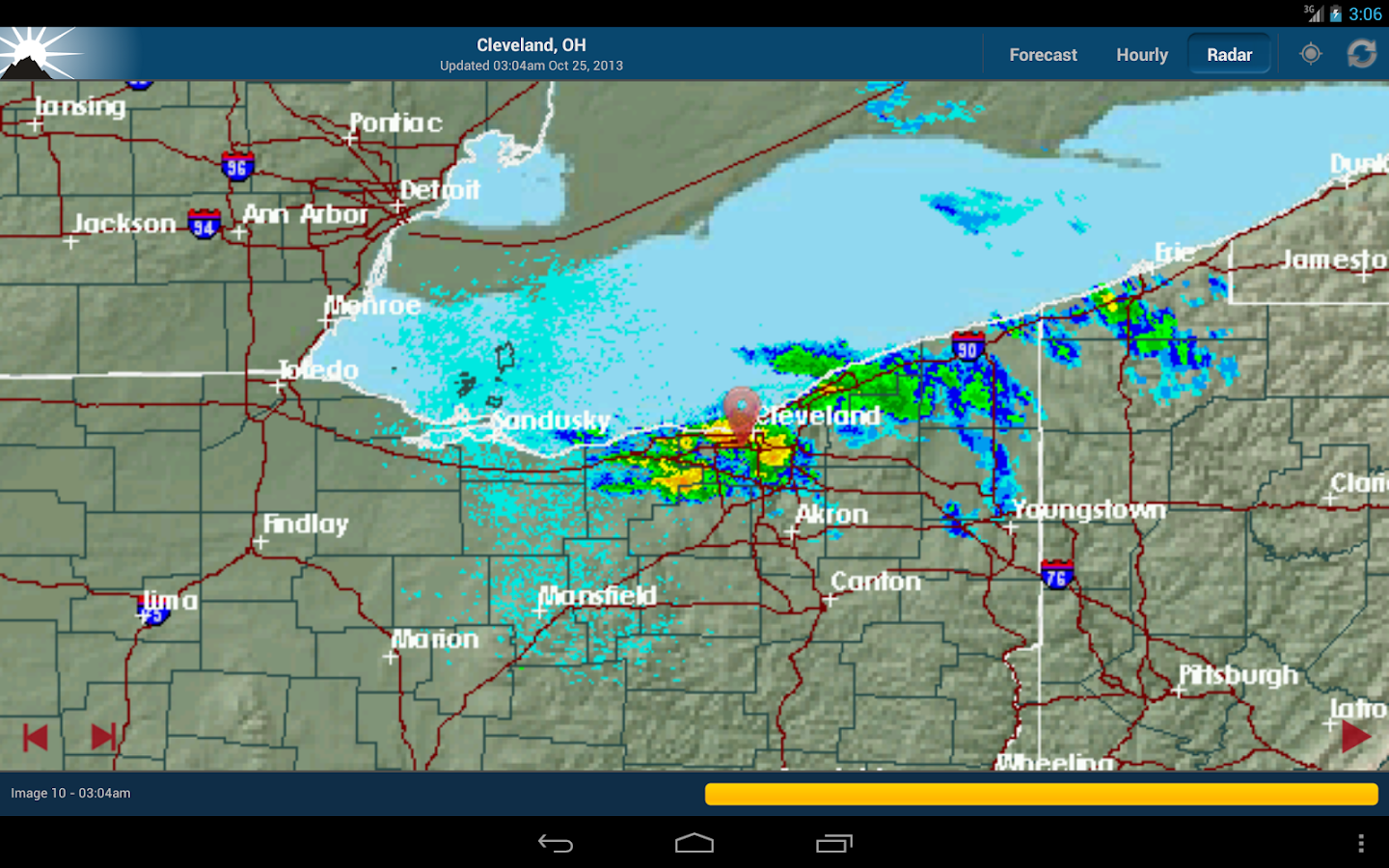Go back with system back button
The image size is (1389, 868).
point(556,844)
